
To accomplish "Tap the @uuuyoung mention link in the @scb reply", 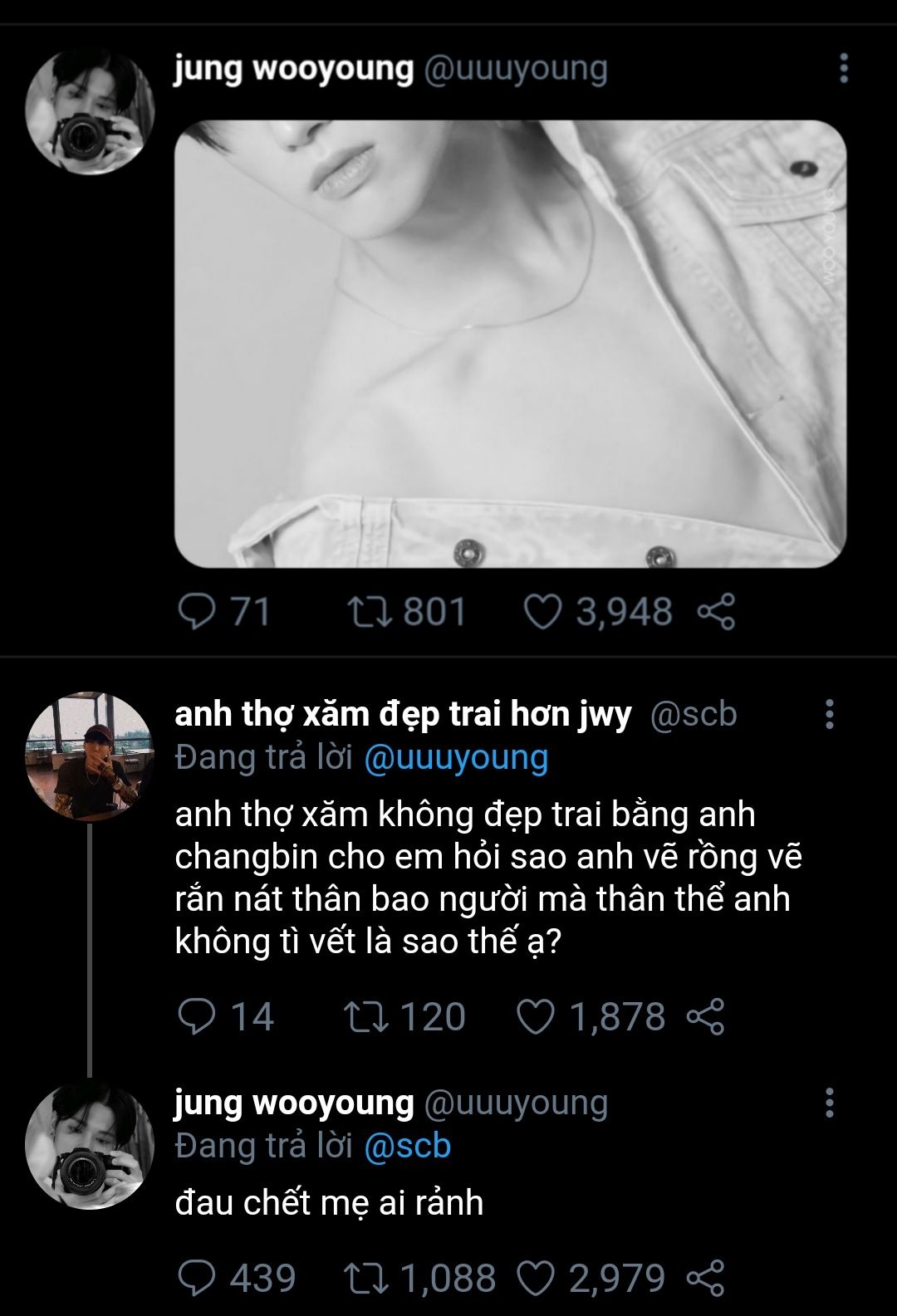I will click(456, 758).
